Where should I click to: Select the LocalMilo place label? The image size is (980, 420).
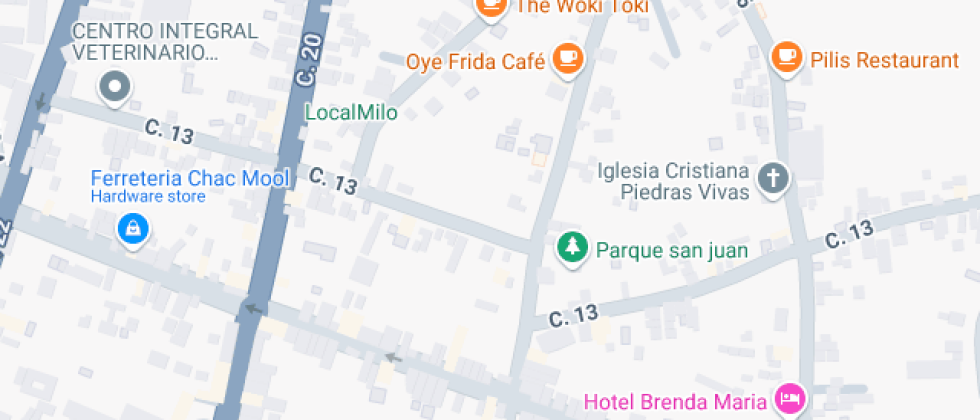(351, 112)
